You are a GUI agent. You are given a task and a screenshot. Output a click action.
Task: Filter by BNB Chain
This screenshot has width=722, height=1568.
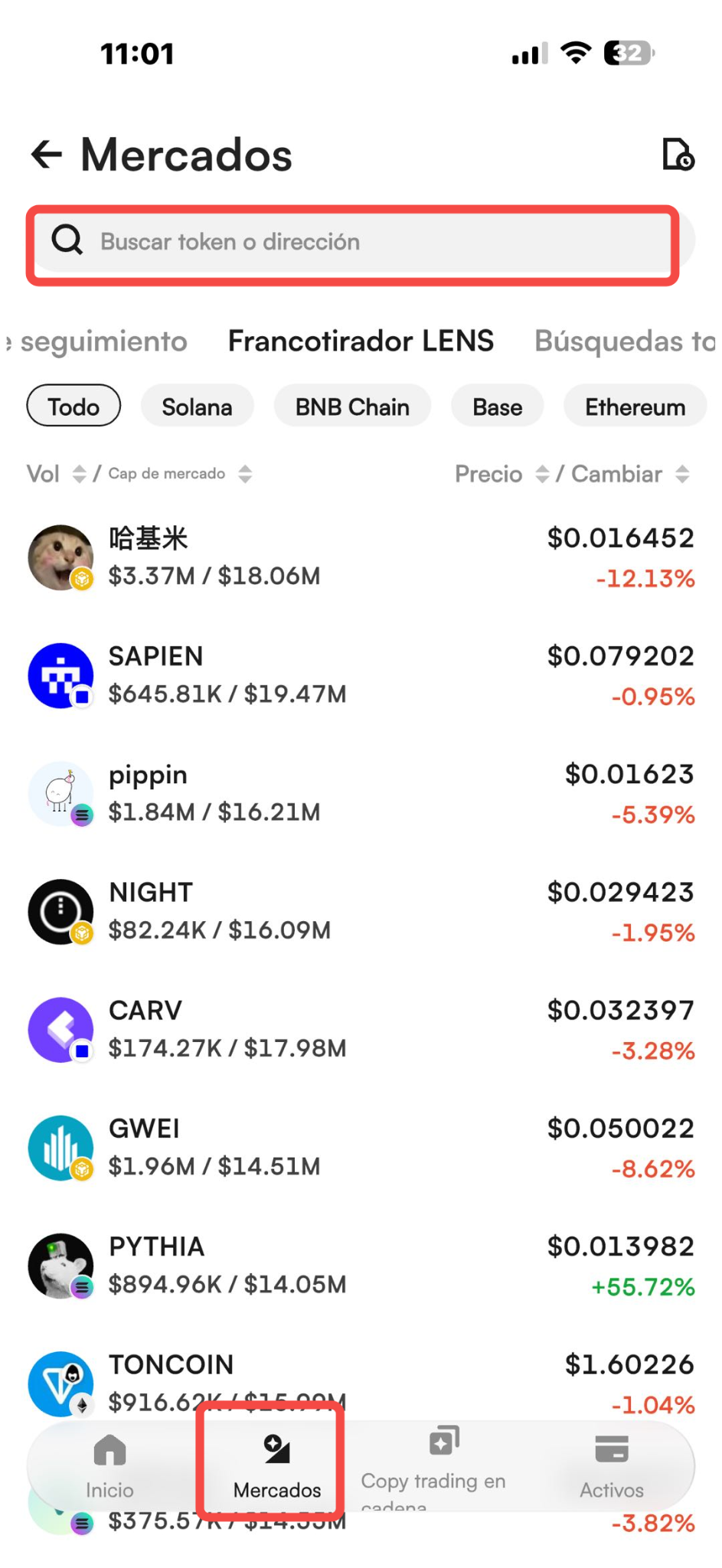pos(352,407)
